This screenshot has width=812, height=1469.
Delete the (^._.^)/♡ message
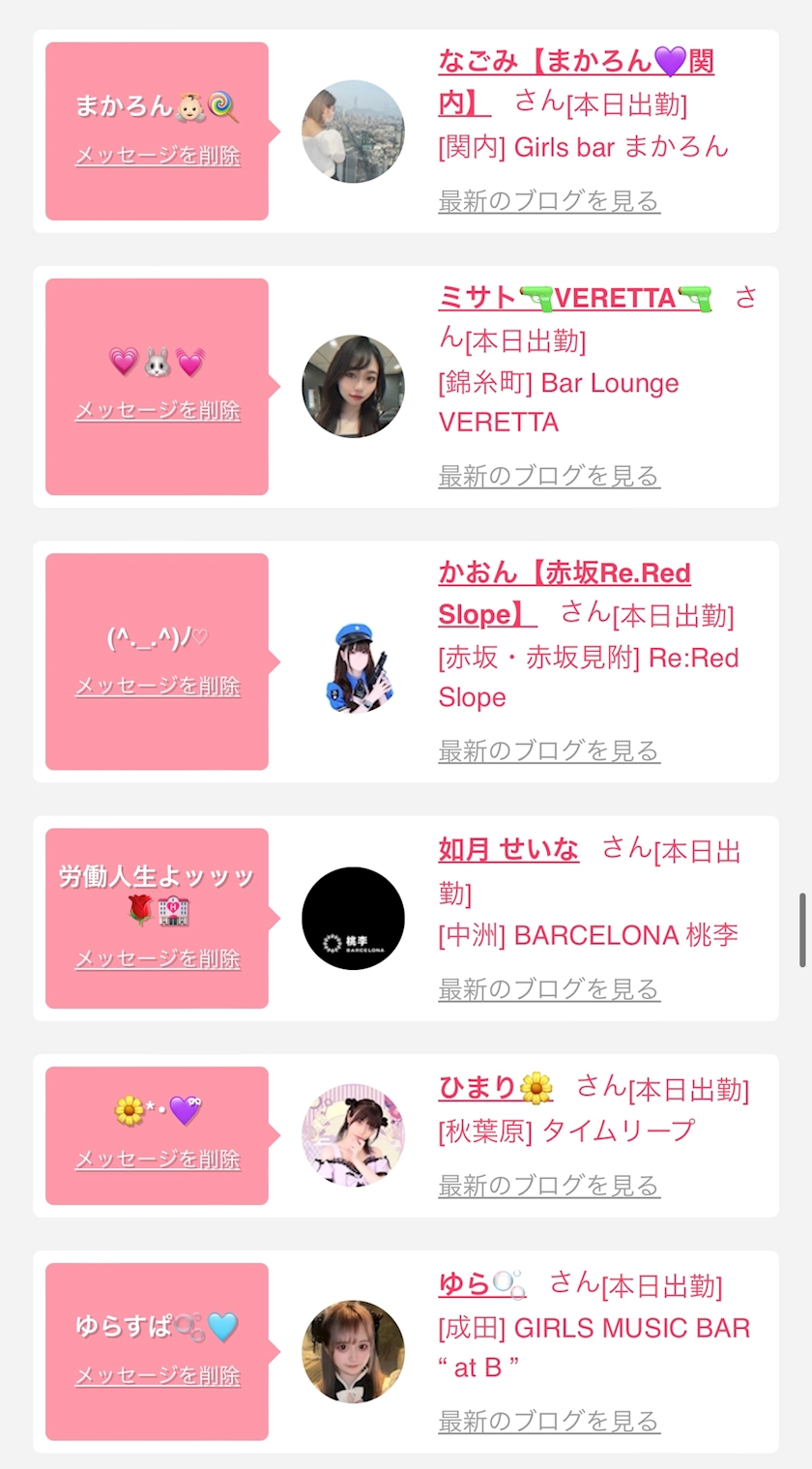tap(158, 686)
